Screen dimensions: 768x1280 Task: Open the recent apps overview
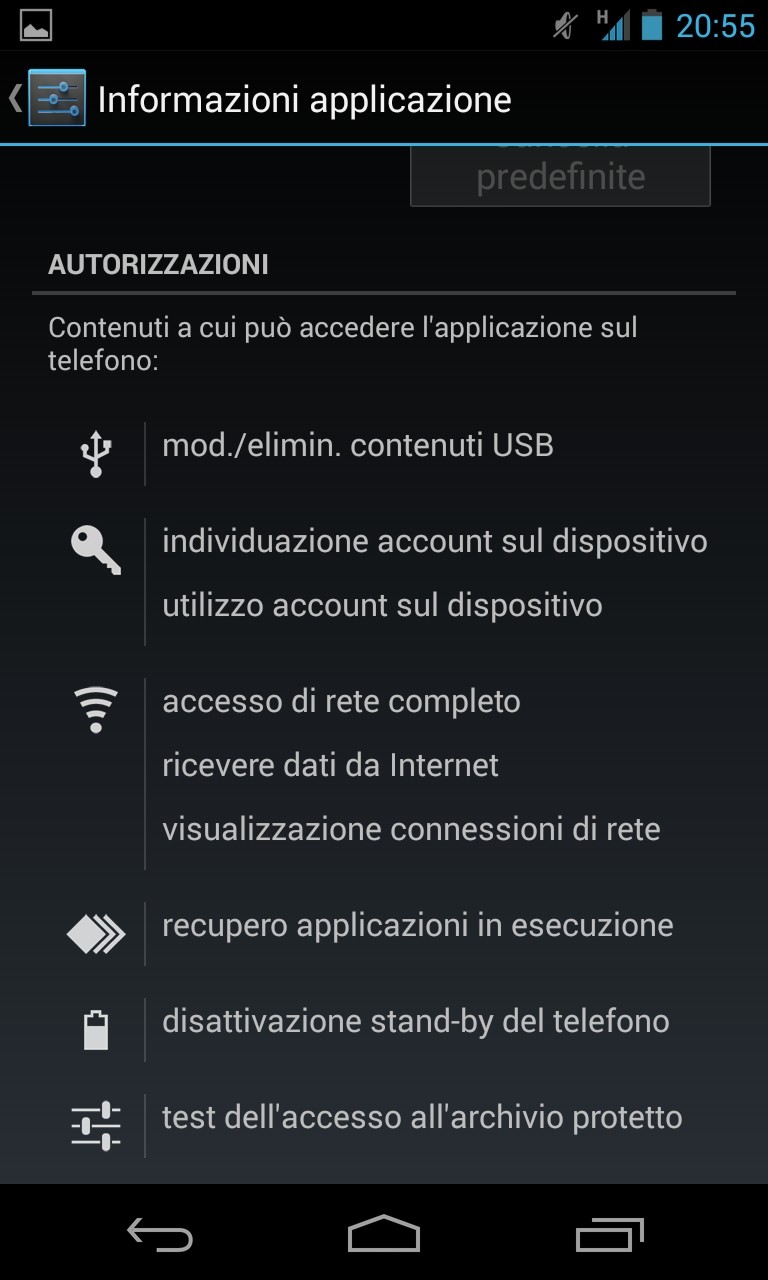pos(610,1234)
